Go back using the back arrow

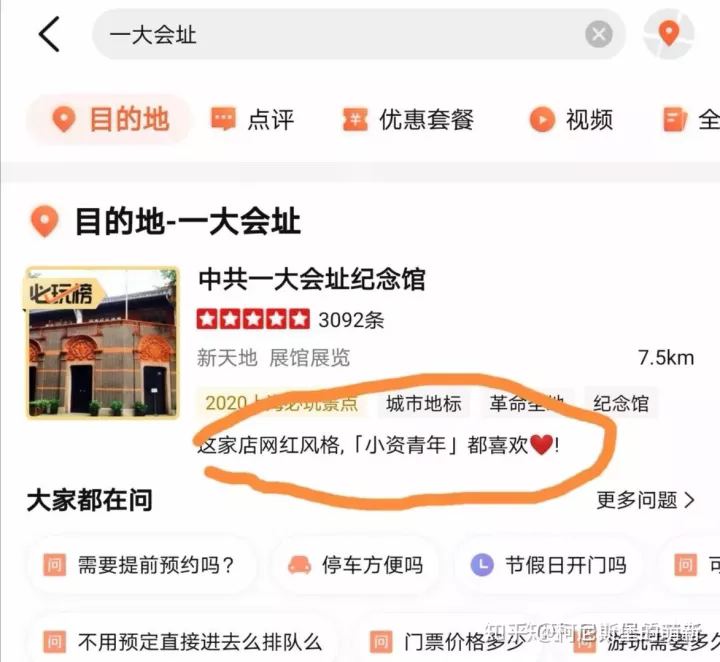[48, 35]
